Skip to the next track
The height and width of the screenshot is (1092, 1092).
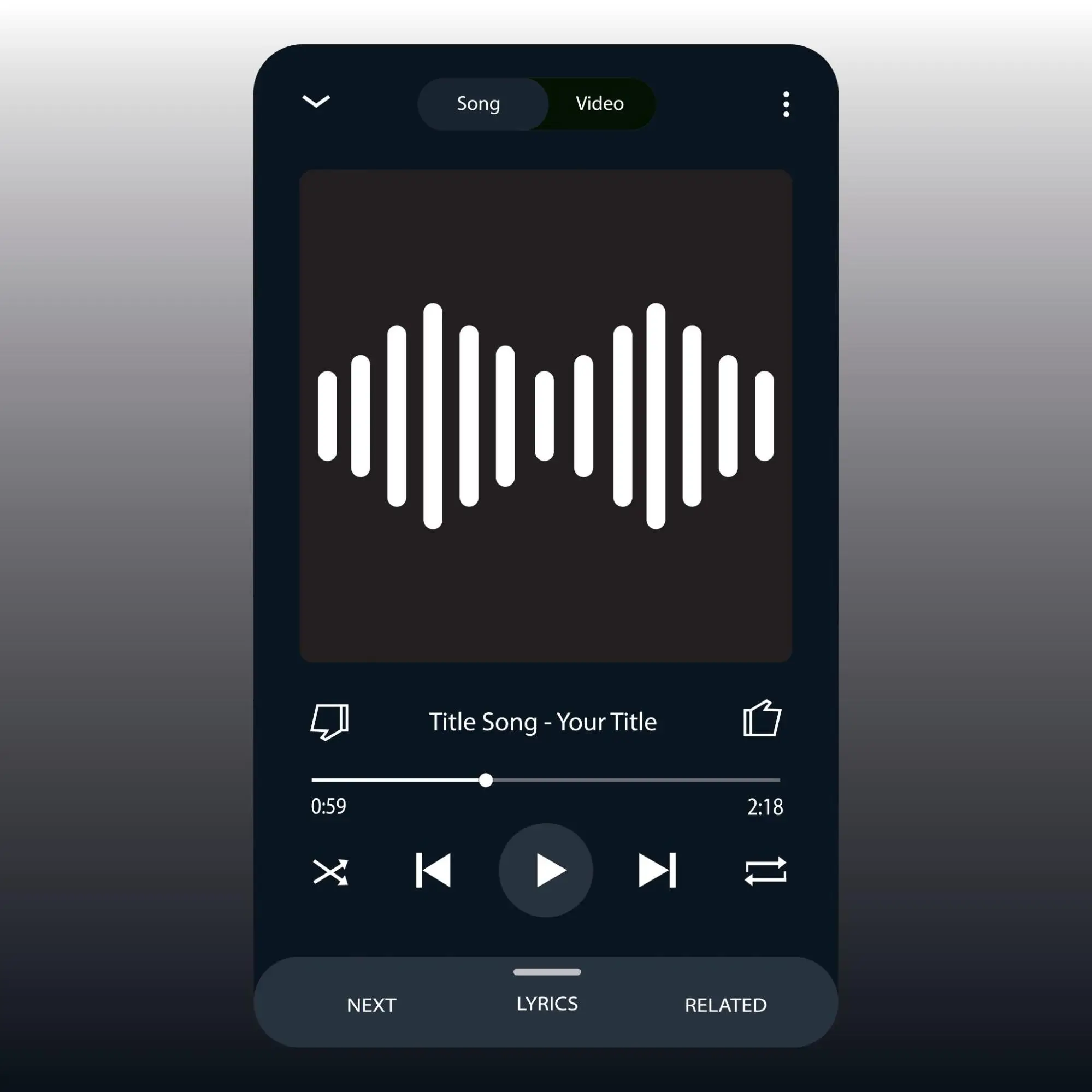pos(657,870)
